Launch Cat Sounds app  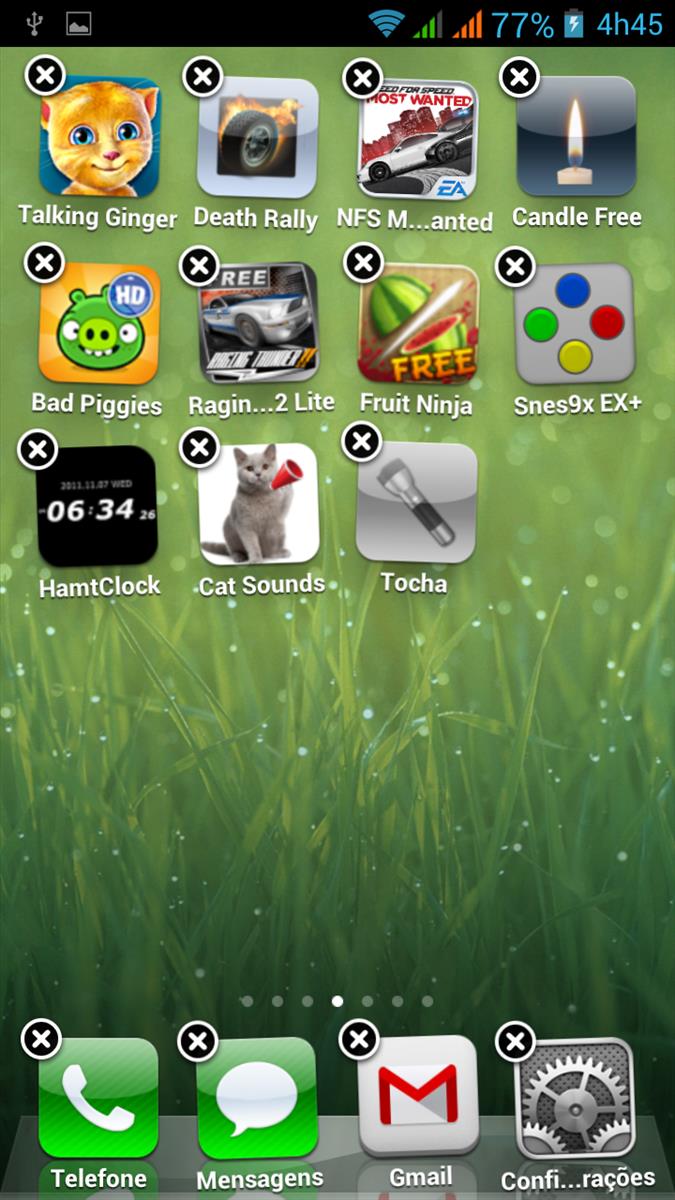pos(258,504)
